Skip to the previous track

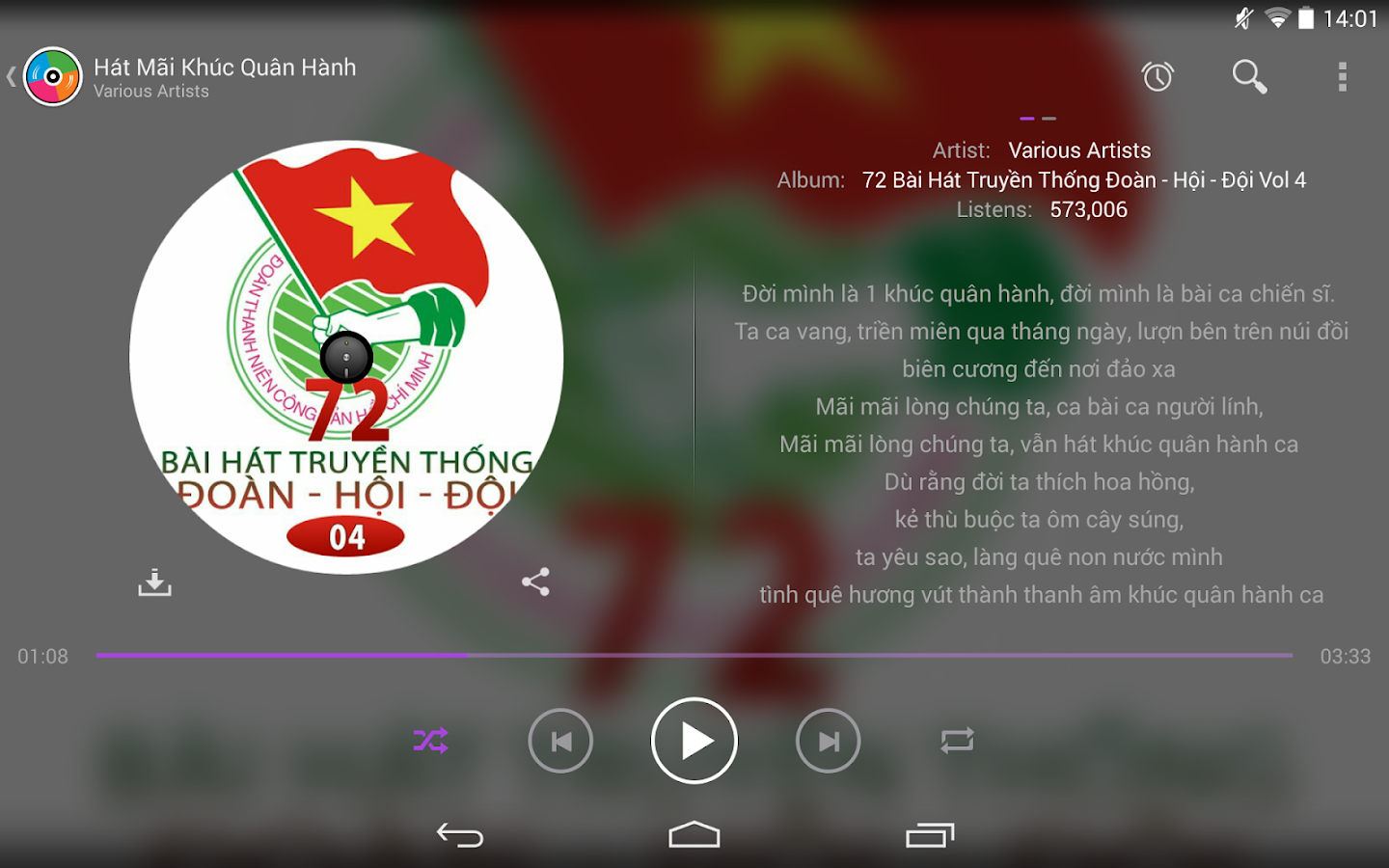point(560,741)
